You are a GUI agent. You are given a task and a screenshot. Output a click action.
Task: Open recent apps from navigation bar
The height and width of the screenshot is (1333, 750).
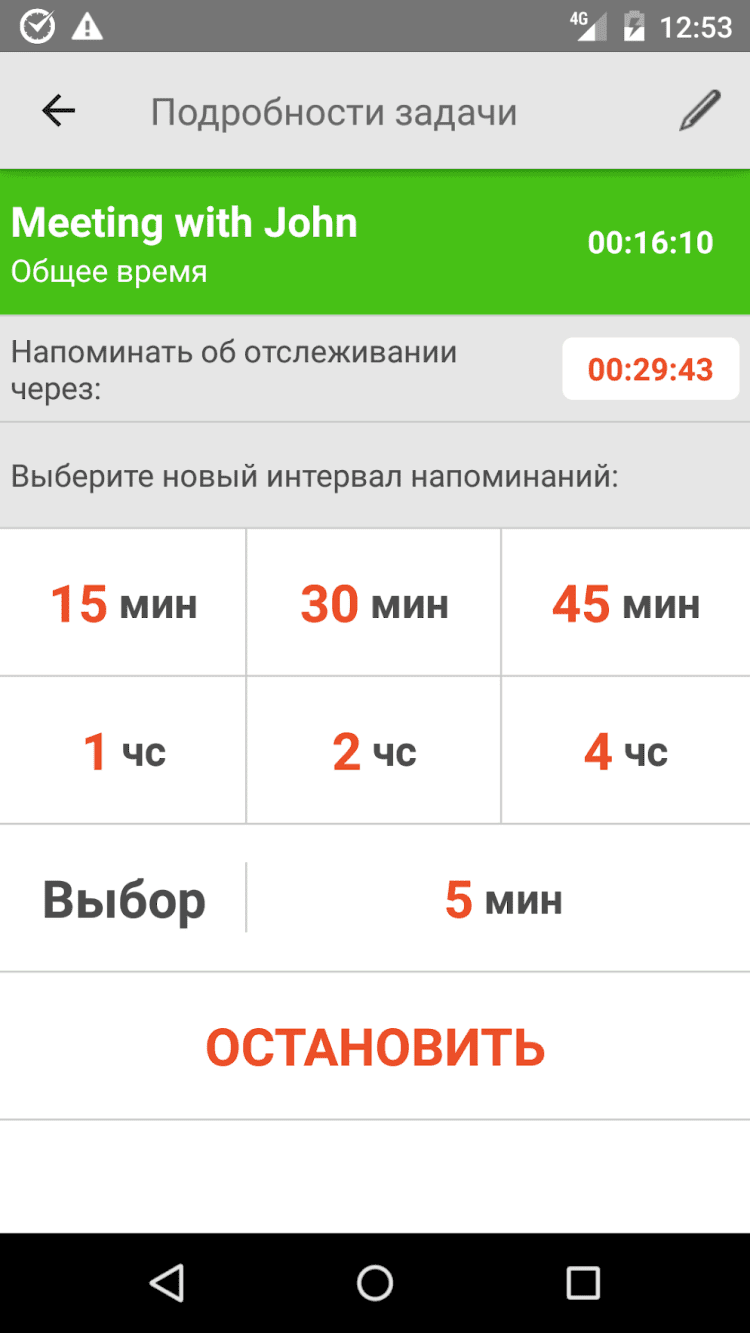pos(582,1282)
